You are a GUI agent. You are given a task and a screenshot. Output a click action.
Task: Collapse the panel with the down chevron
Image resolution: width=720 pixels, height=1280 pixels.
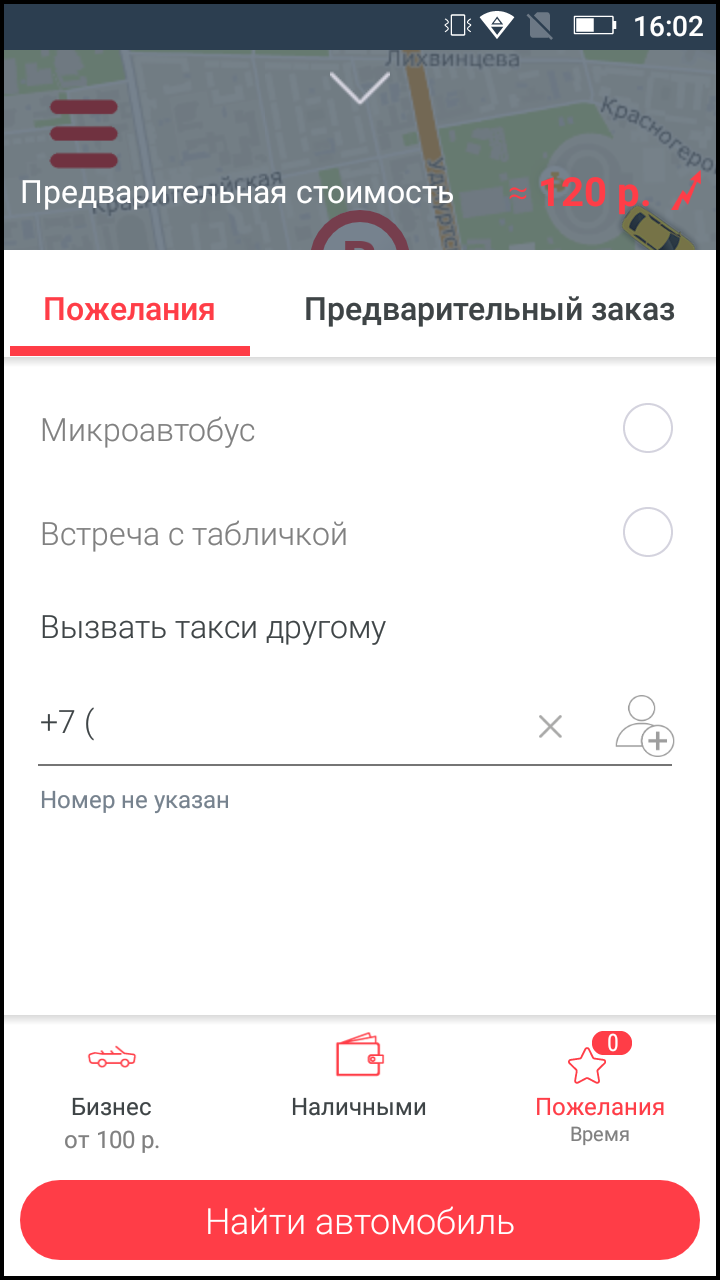359,88
